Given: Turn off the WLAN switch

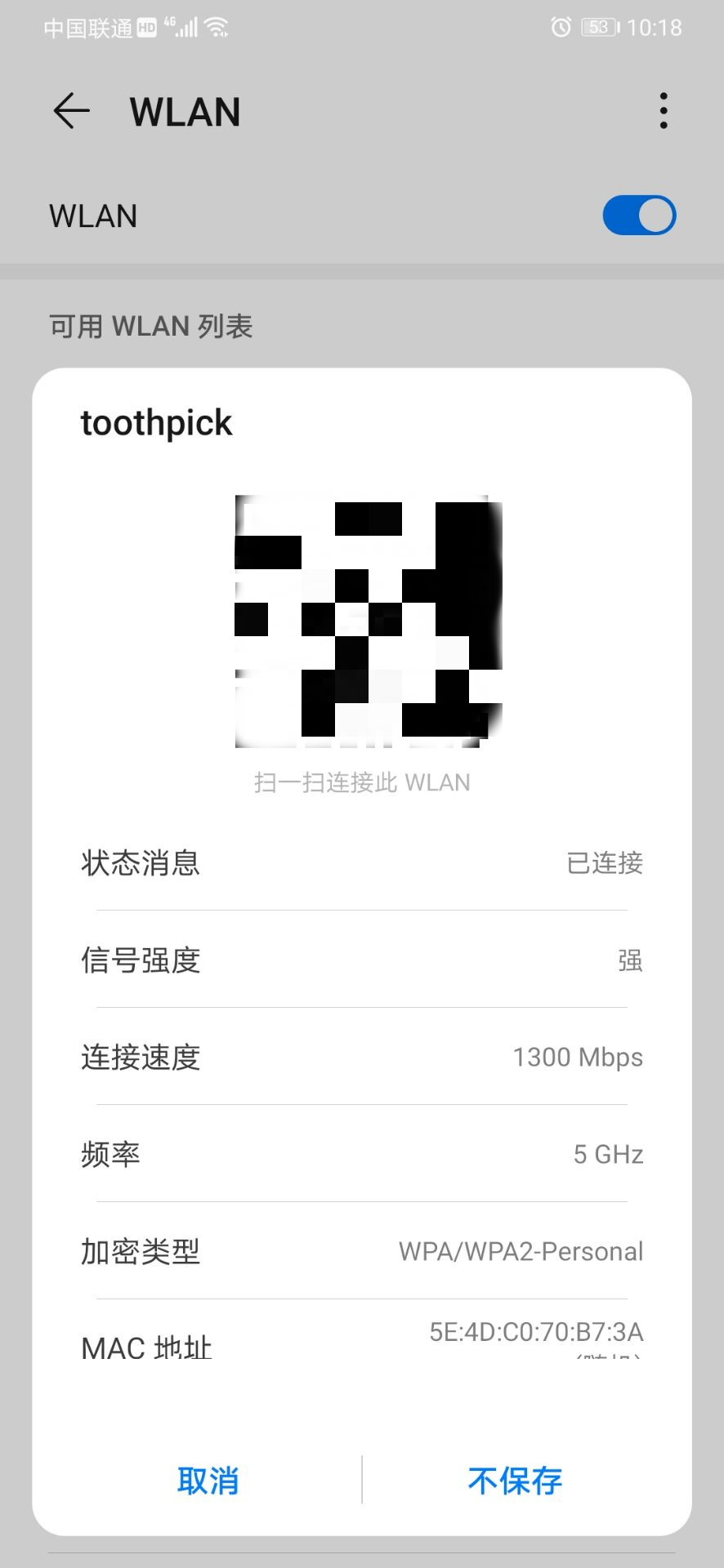Looking at the screenshot, I should click(x=639, y=216).
